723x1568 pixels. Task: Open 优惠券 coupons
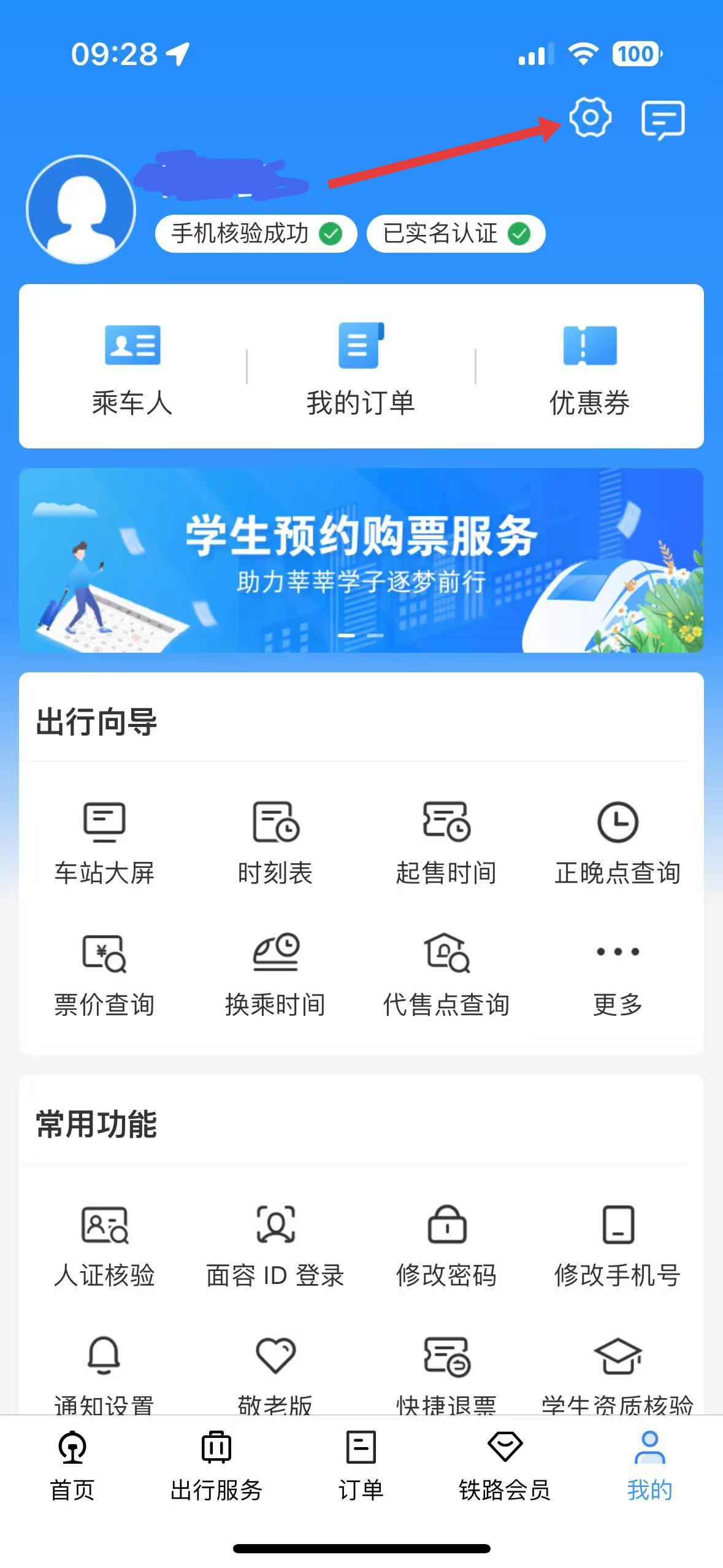589,368
